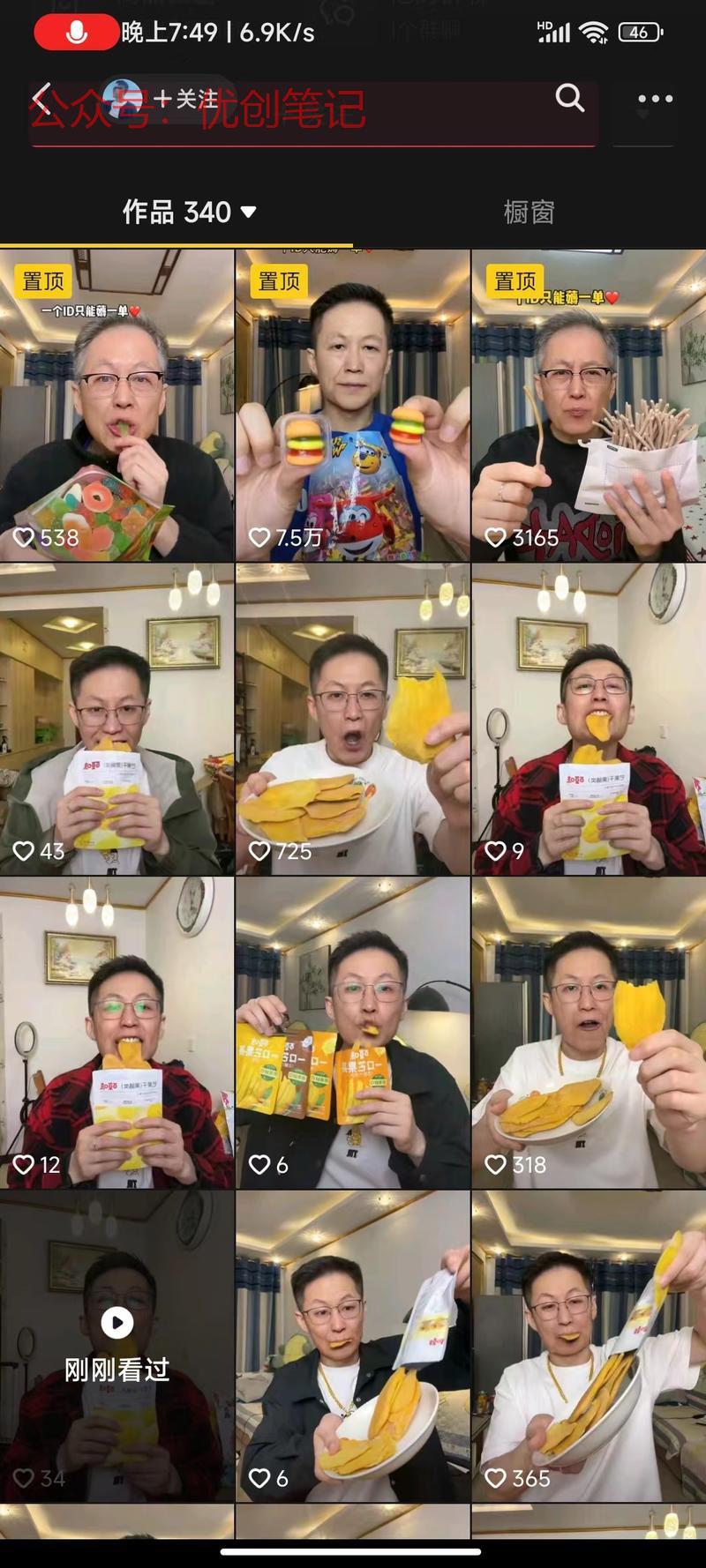Viewport: 706px width, 1568px height.
Task: Open pinned video with 3165 likes
Action: [x=589, y=406]
